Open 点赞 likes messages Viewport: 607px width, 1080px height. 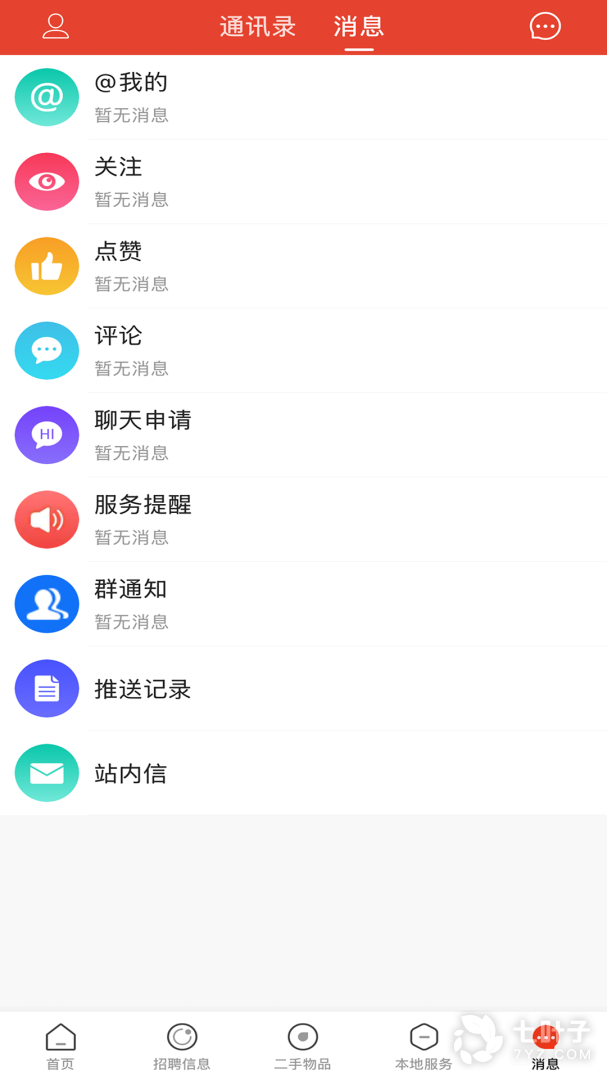coord(303,266)
